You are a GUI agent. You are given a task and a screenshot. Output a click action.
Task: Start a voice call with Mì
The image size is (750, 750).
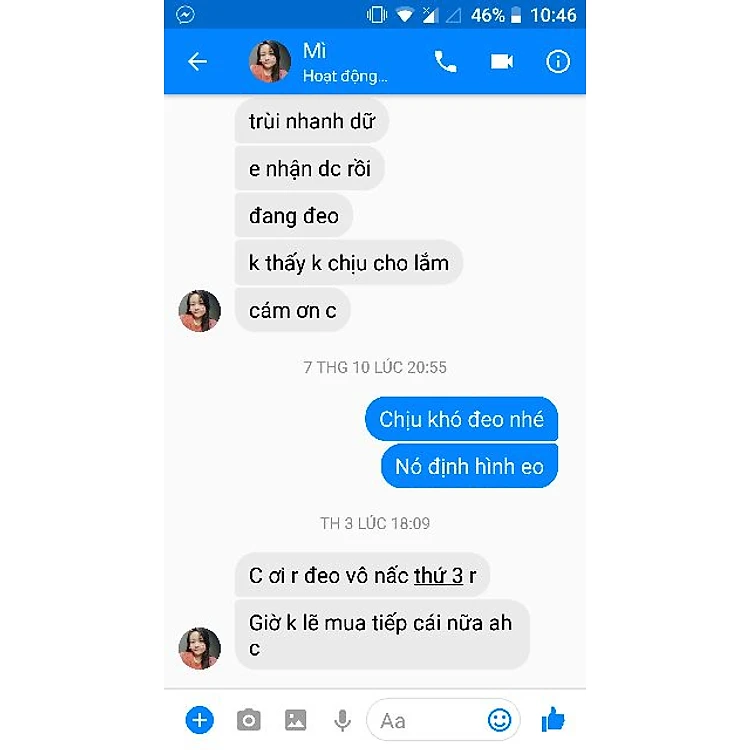click(x=445, y=62)
